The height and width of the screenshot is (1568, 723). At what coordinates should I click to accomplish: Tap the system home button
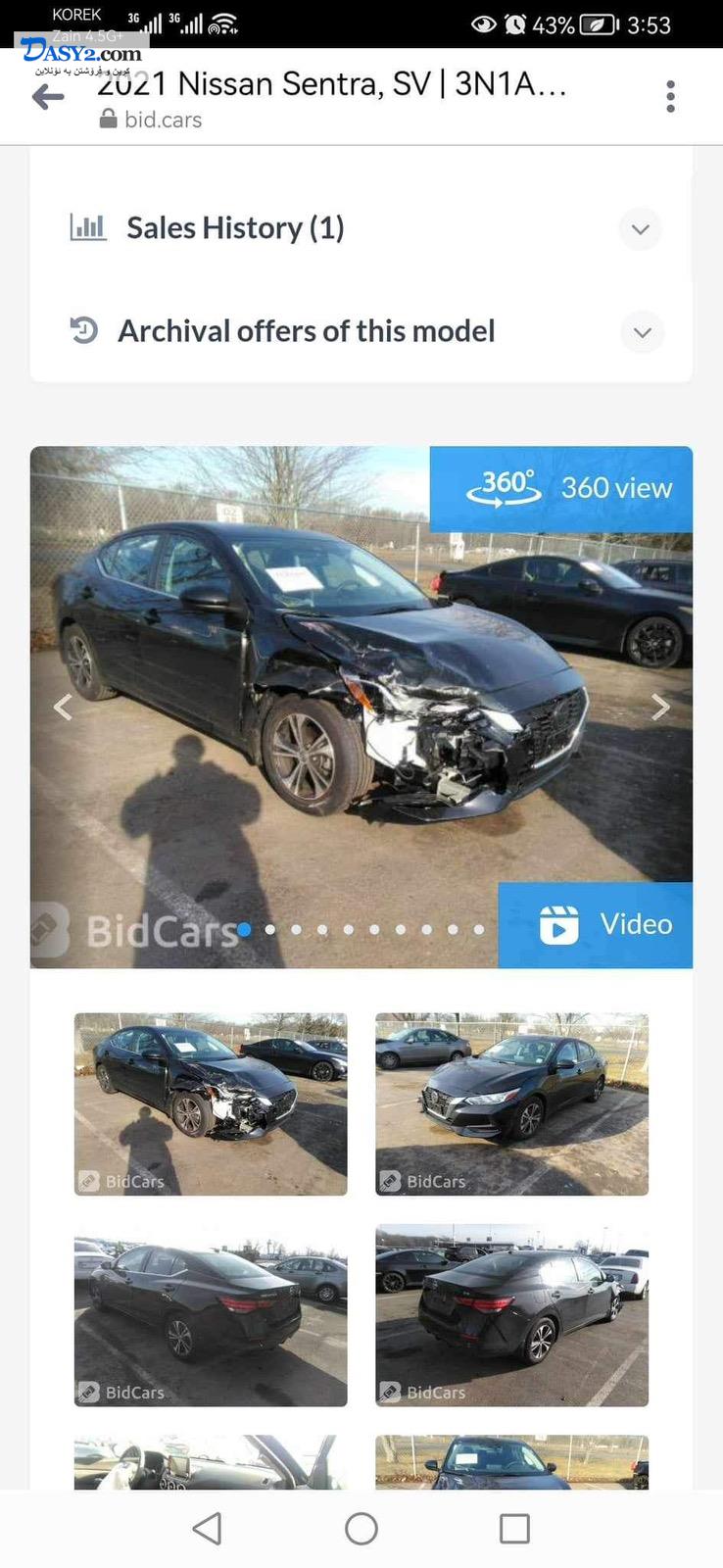click(361, 1529)
